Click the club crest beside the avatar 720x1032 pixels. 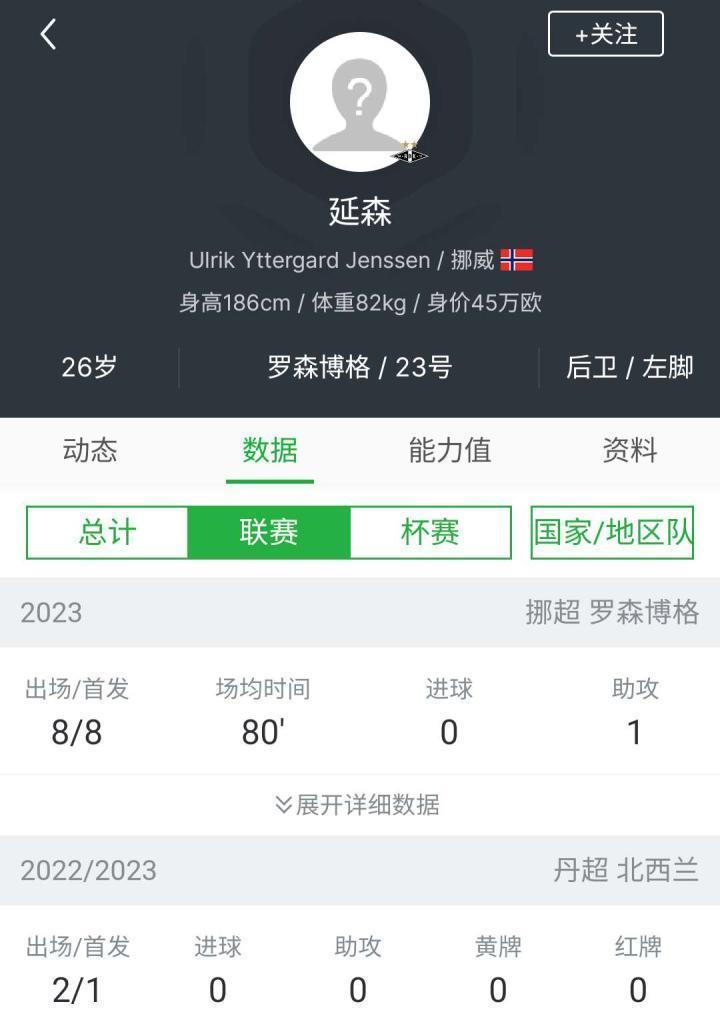point(410,153)
